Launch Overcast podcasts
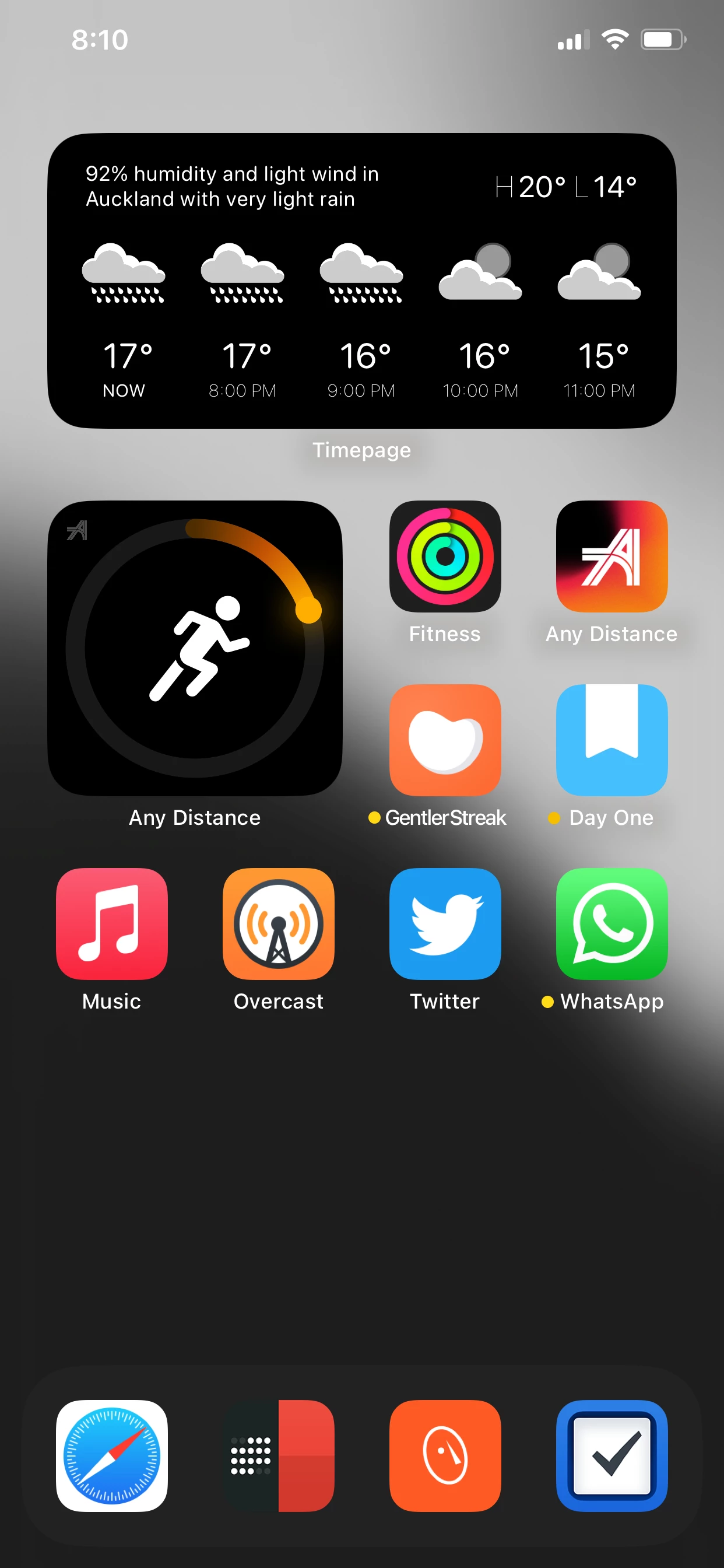The width and height of the screenshot is (724, 1568). click(x=279, y=924)
